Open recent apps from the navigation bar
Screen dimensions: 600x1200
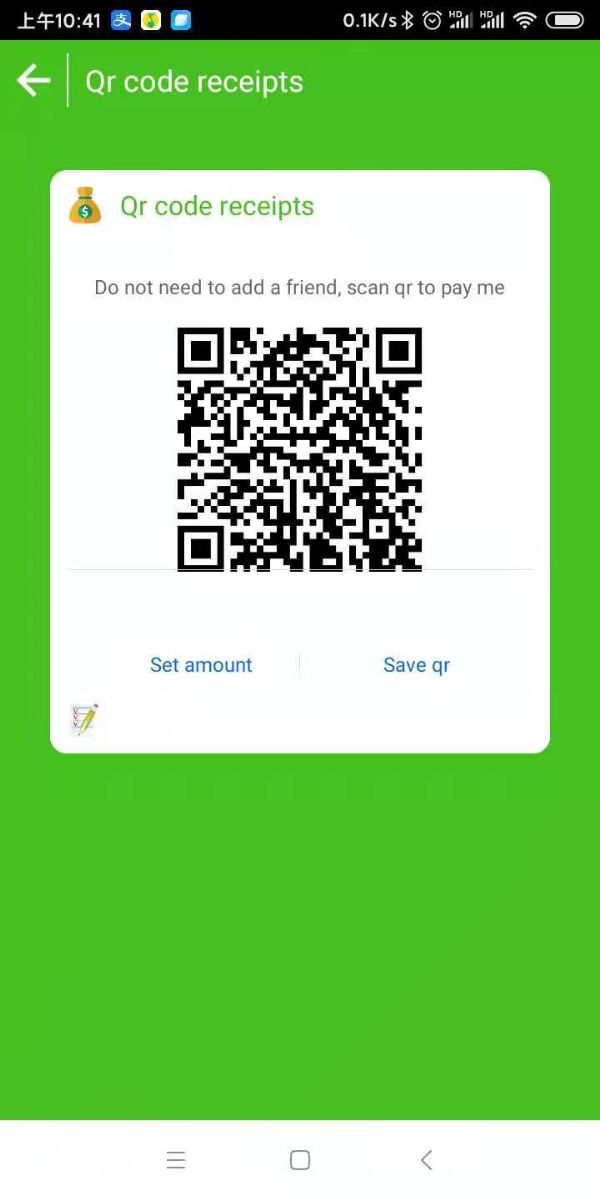click(x=176, y=1160)
